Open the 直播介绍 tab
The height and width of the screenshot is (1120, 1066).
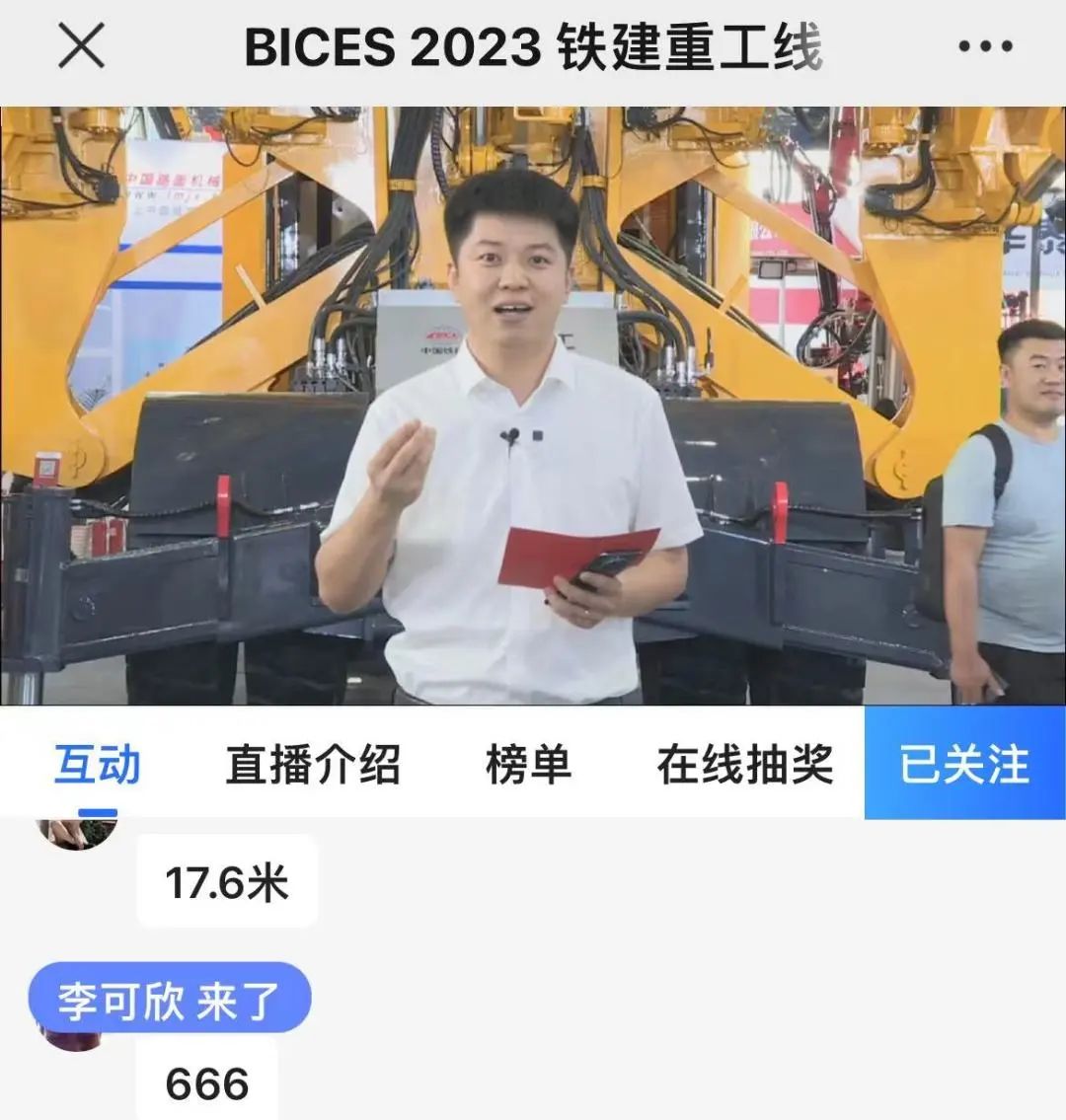click(x=313, y=765)
